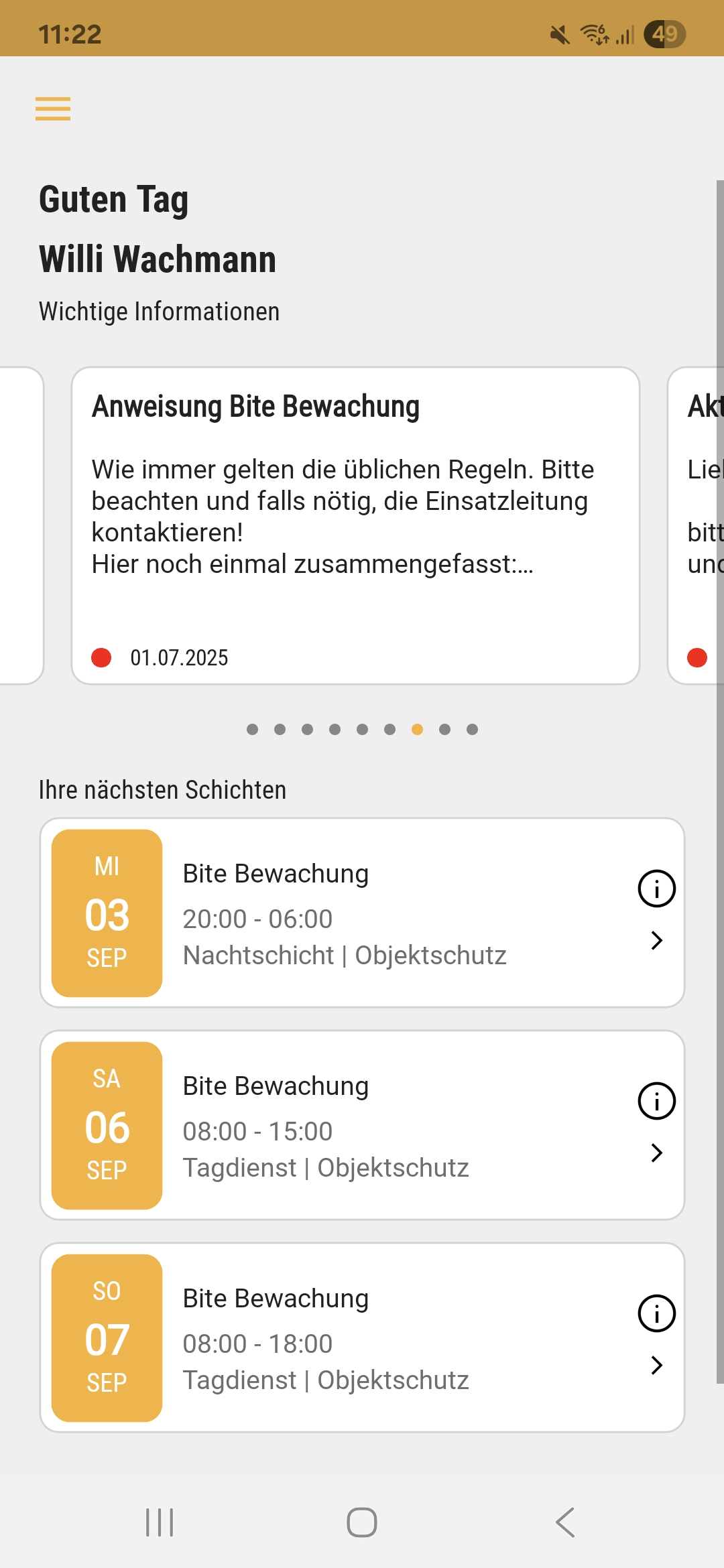Return to the home screen

point(362,1522)
